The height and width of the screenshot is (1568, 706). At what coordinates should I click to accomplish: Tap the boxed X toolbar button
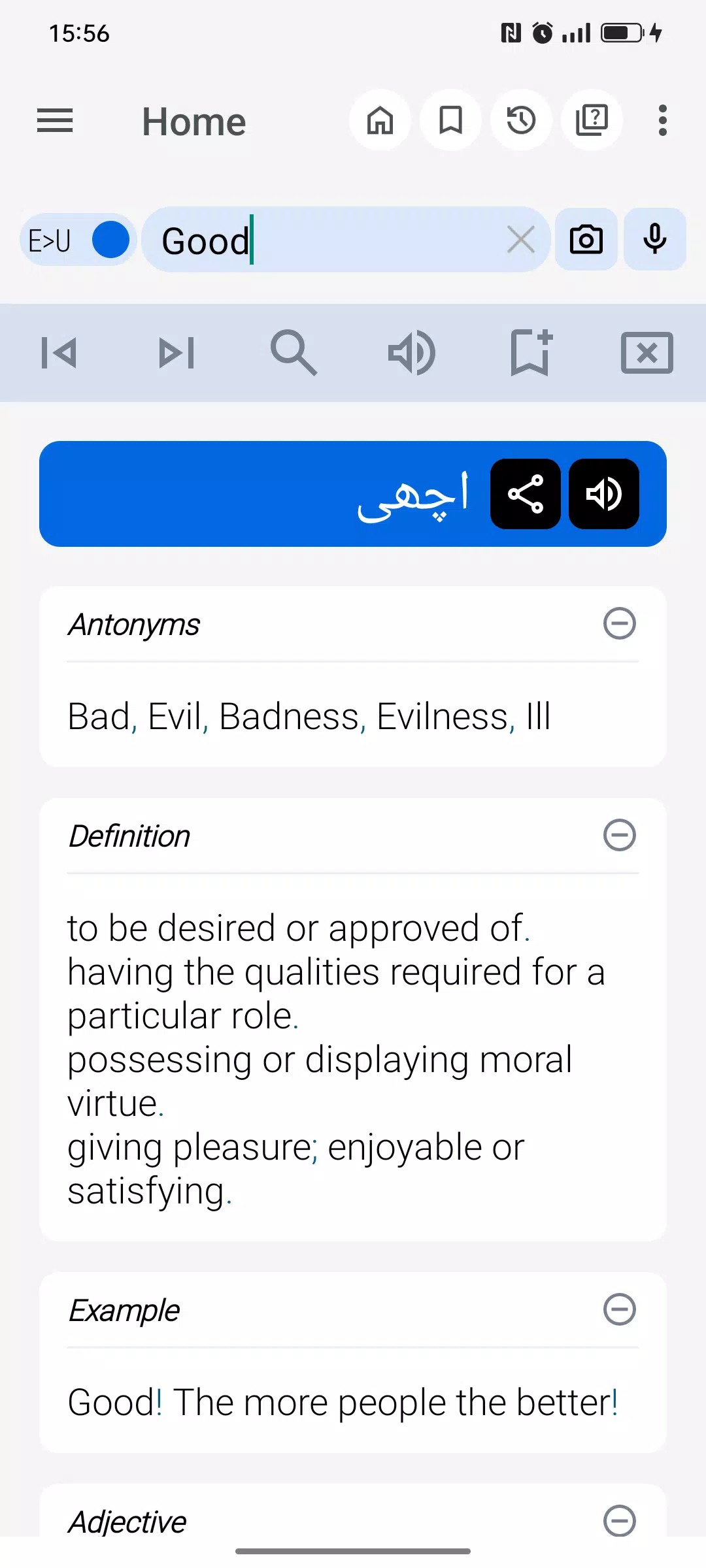point(647,353)
